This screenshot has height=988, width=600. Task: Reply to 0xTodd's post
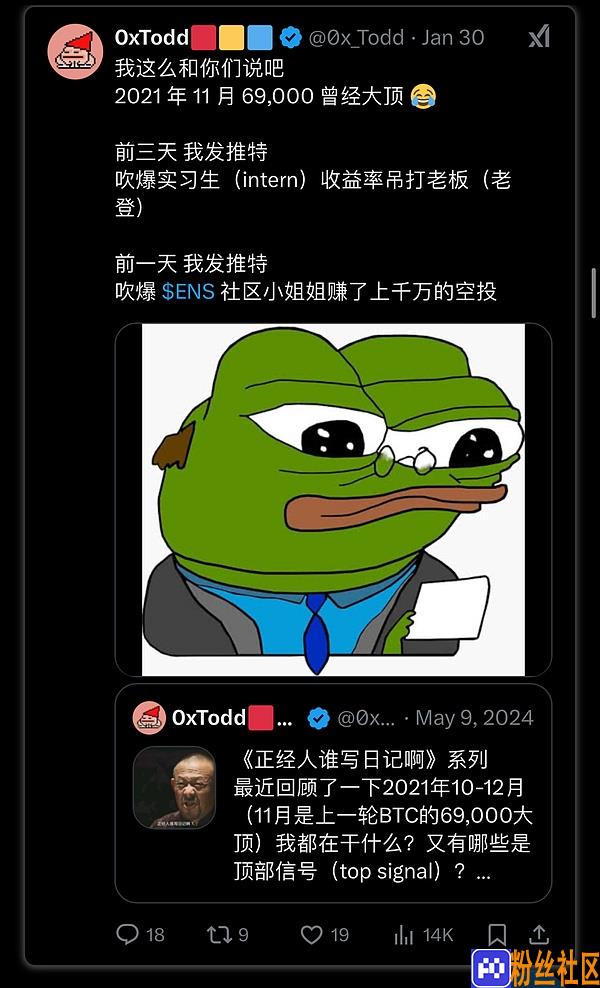click(x=128, y=934)
